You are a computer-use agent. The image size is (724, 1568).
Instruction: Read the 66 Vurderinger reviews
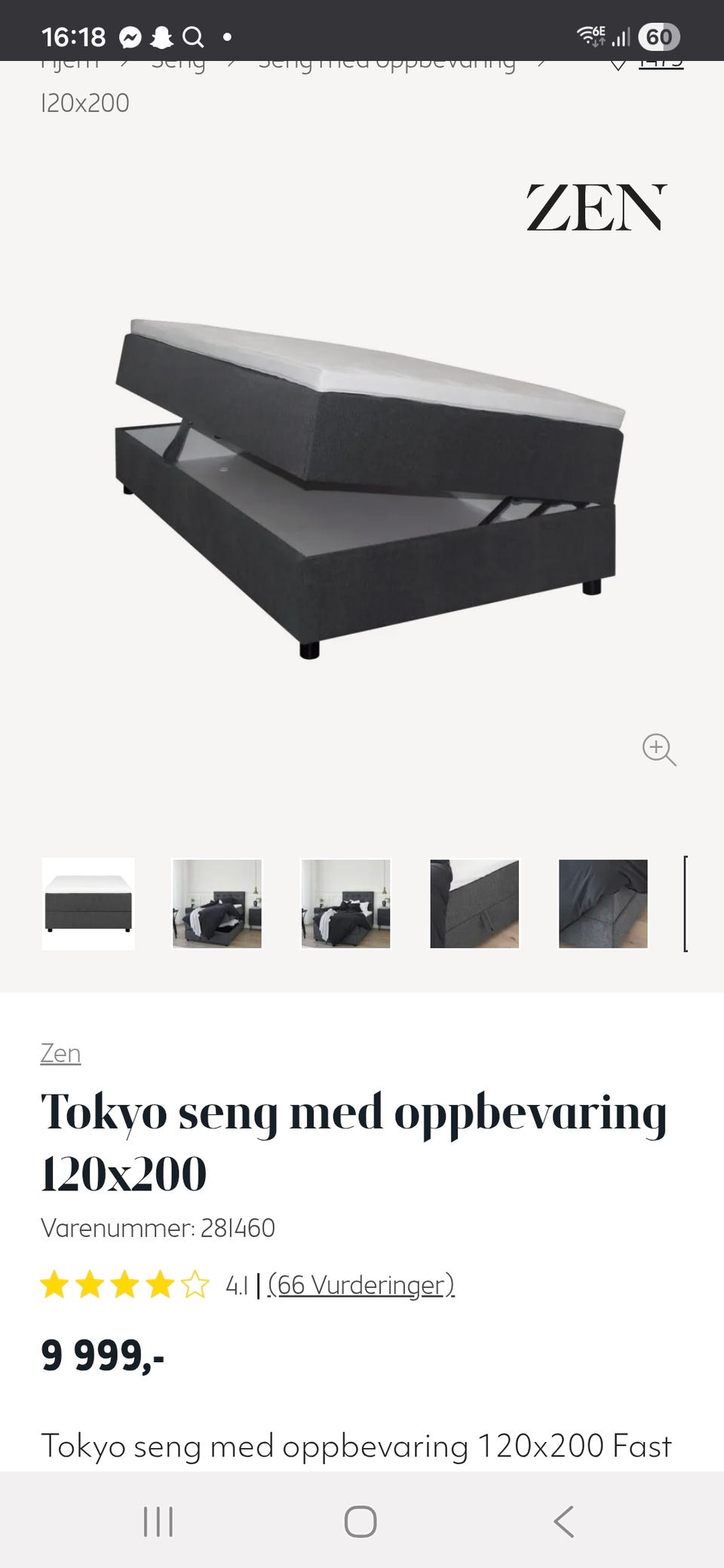point(360,1285)
